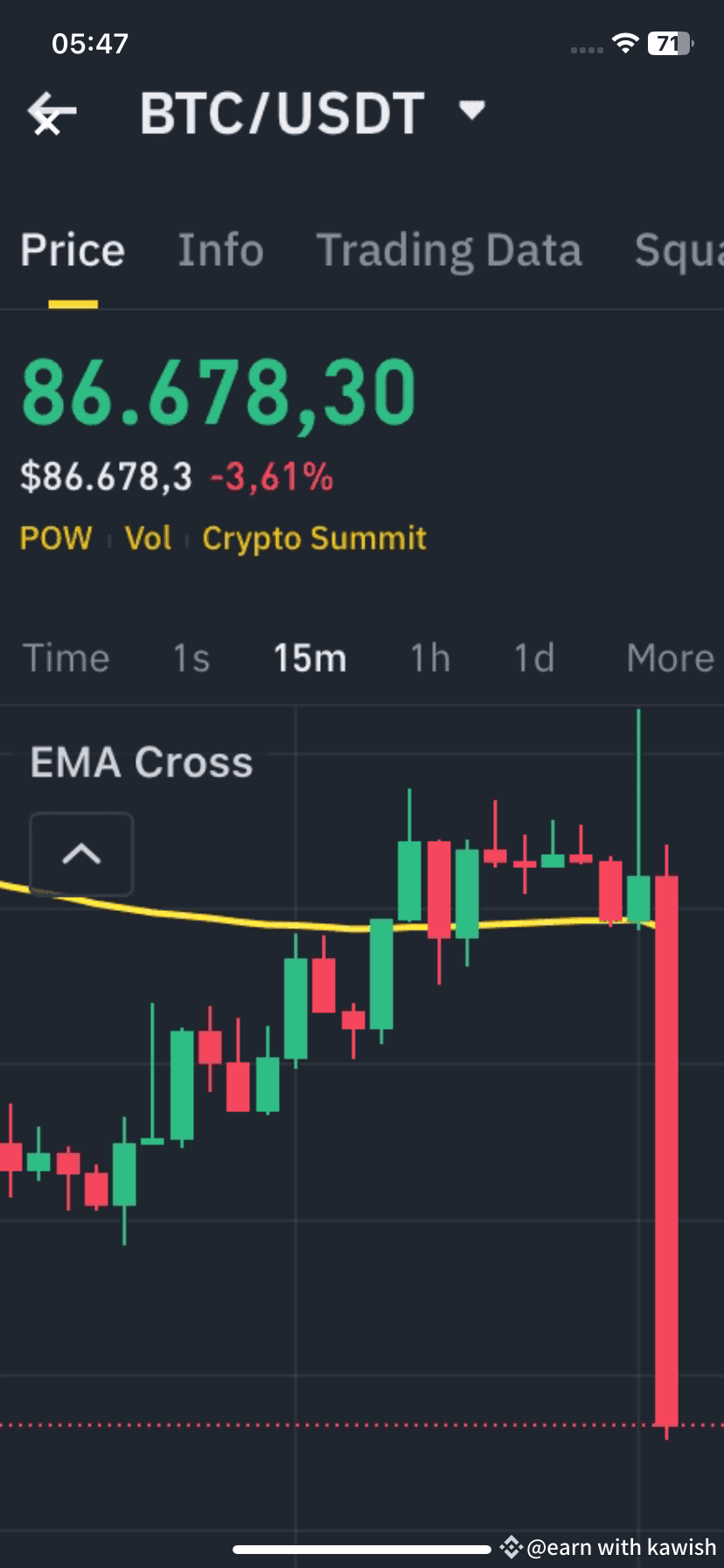View the Crypto Summit tag
This screenshot has height=1568, width=724.
pos(314,539)
